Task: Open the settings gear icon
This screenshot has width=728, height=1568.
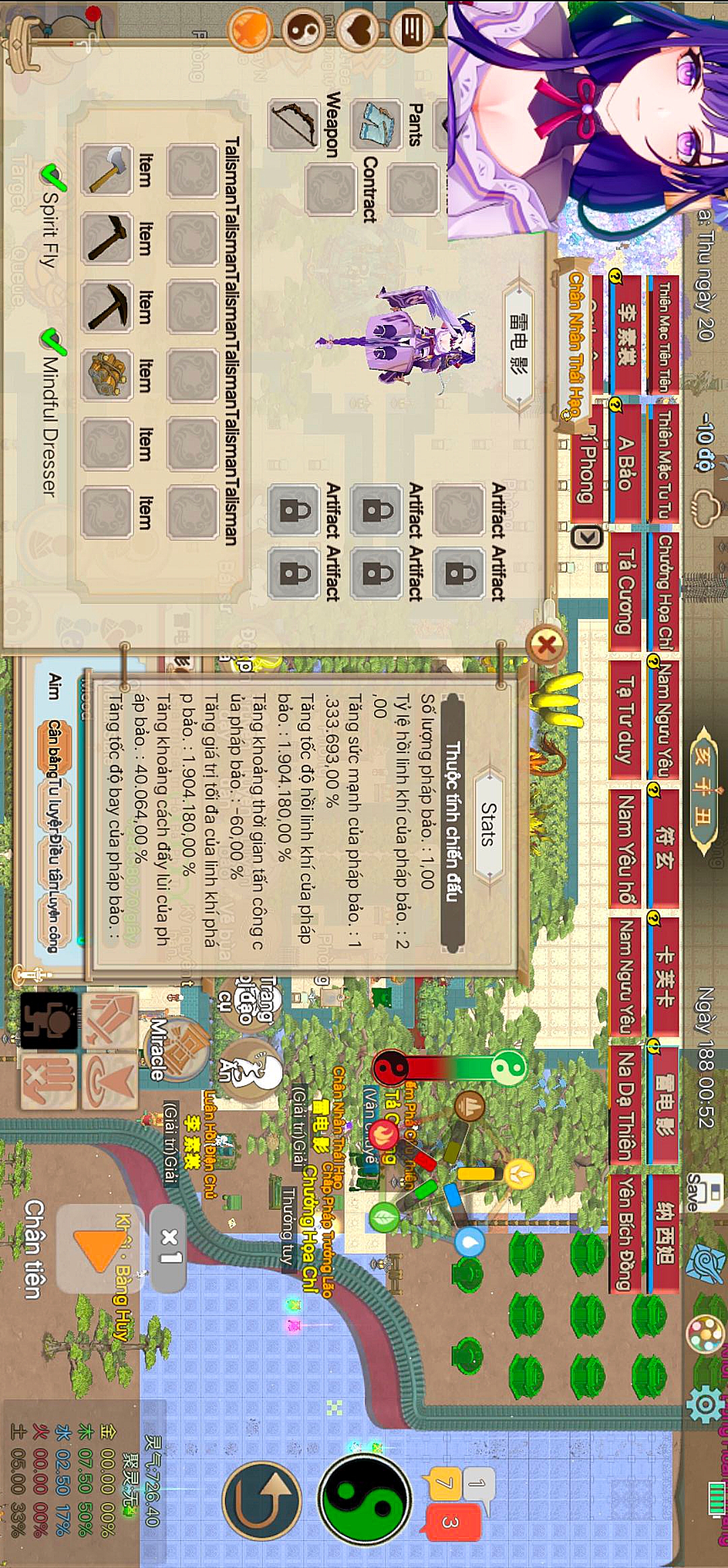Action: click(x=705, y=1404)
